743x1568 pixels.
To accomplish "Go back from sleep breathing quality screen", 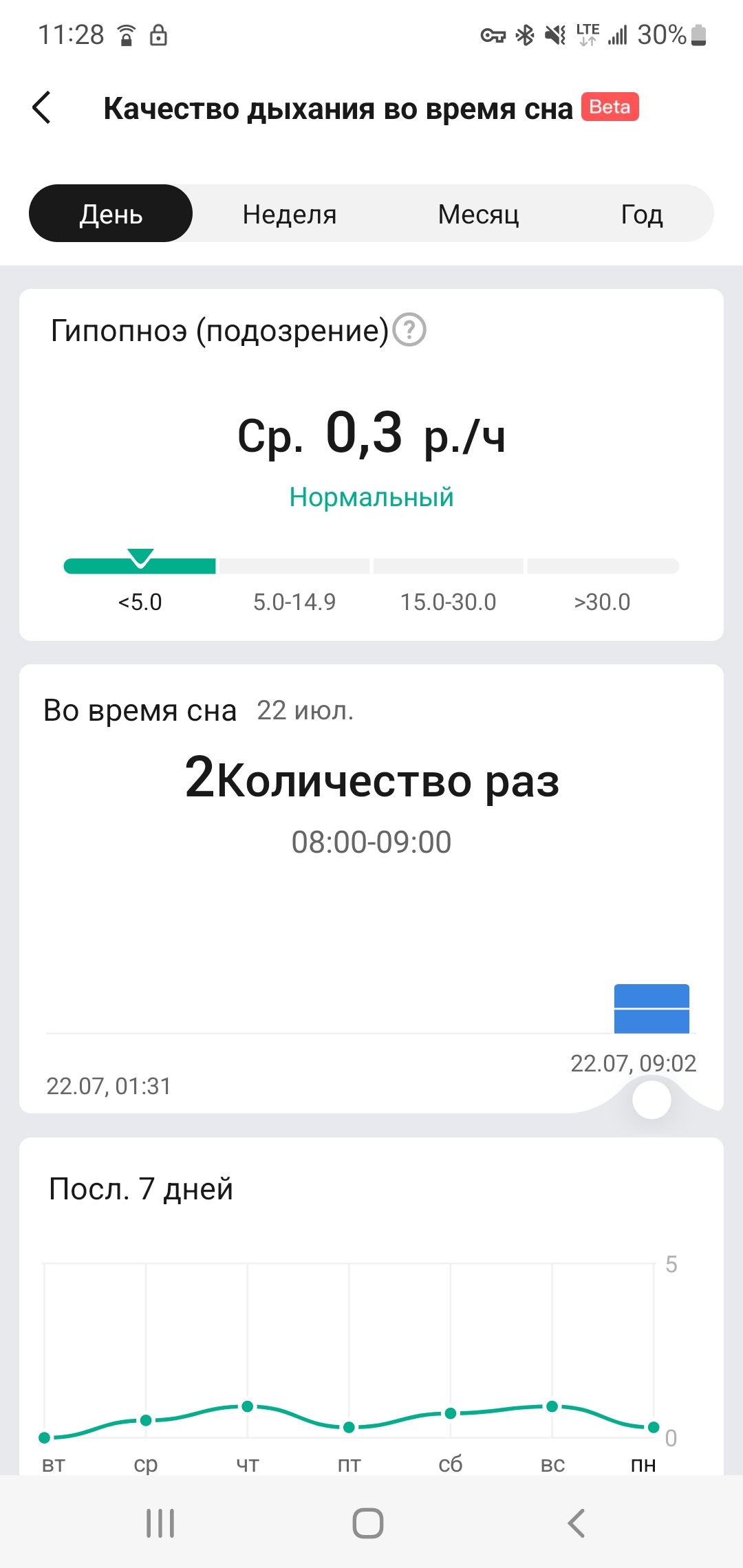I will (42, 108).
